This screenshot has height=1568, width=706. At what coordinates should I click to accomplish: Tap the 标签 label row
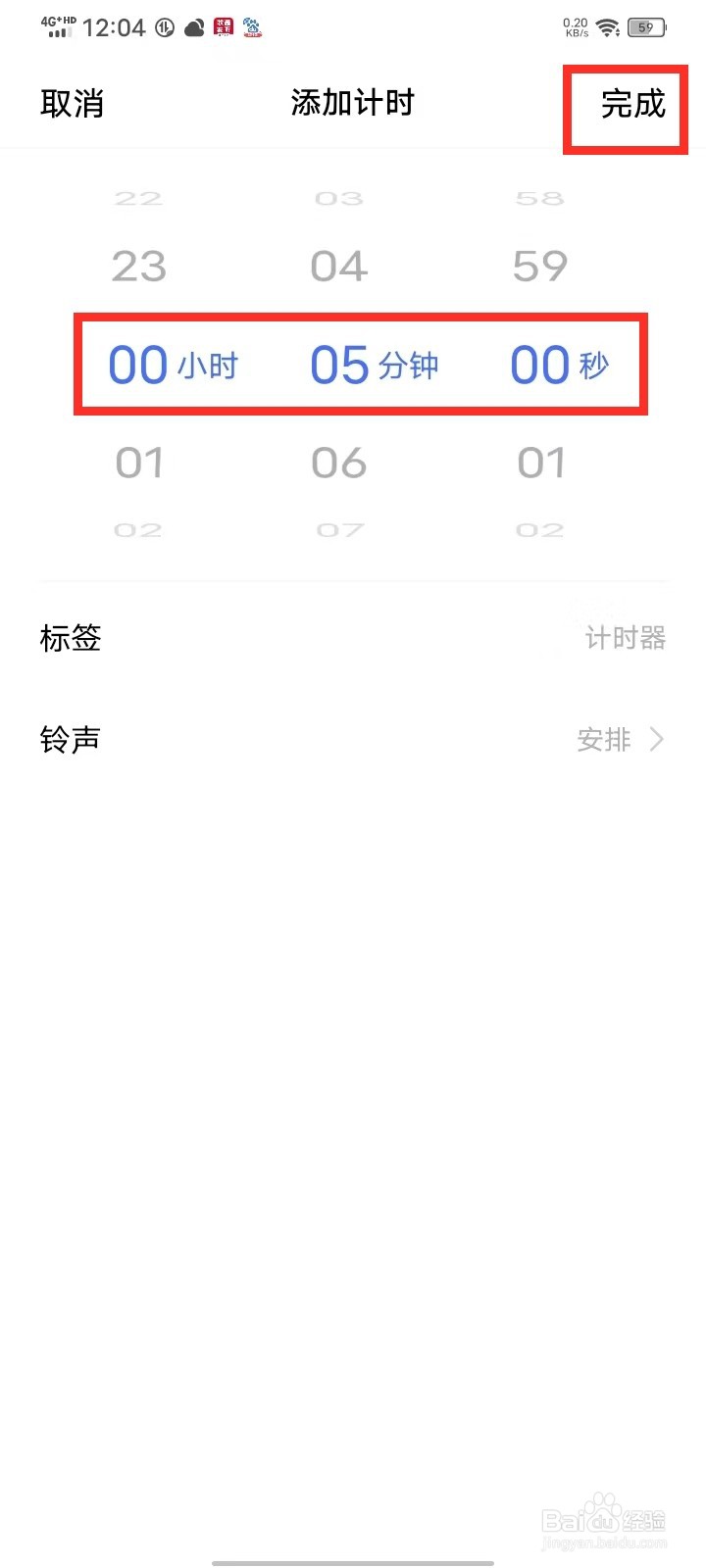tap(70, 638)
